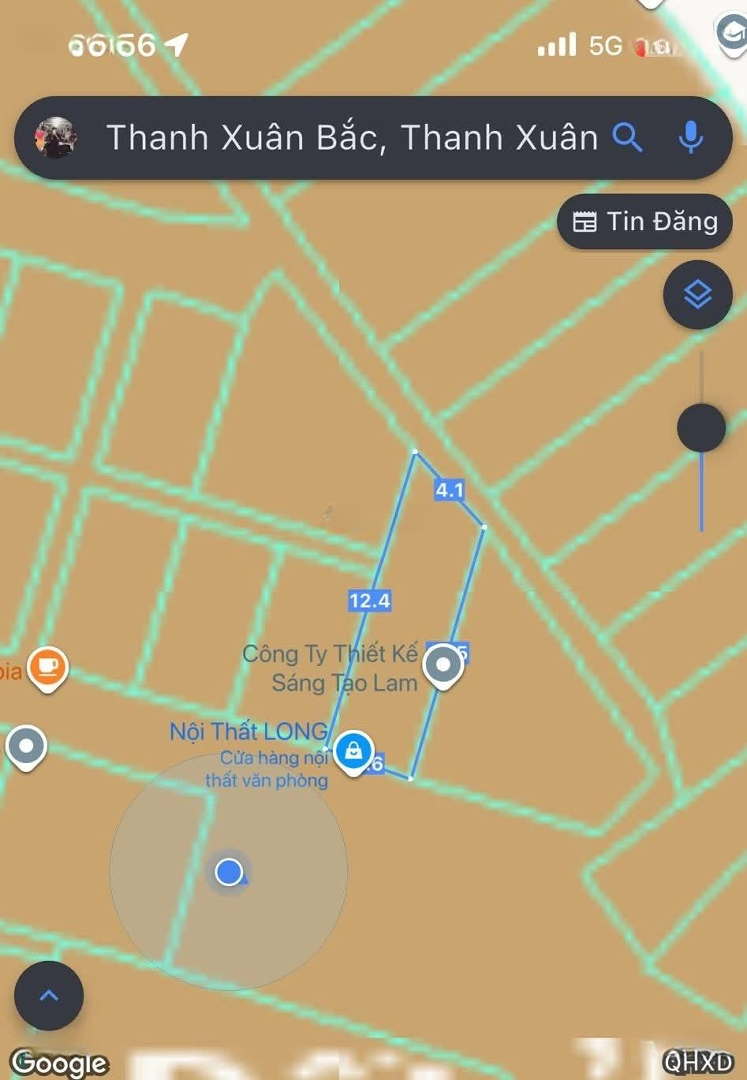This screenshot has width=747, height=1080.
Task: Open the profile avatar in search bar
Action: coord(56,137)
